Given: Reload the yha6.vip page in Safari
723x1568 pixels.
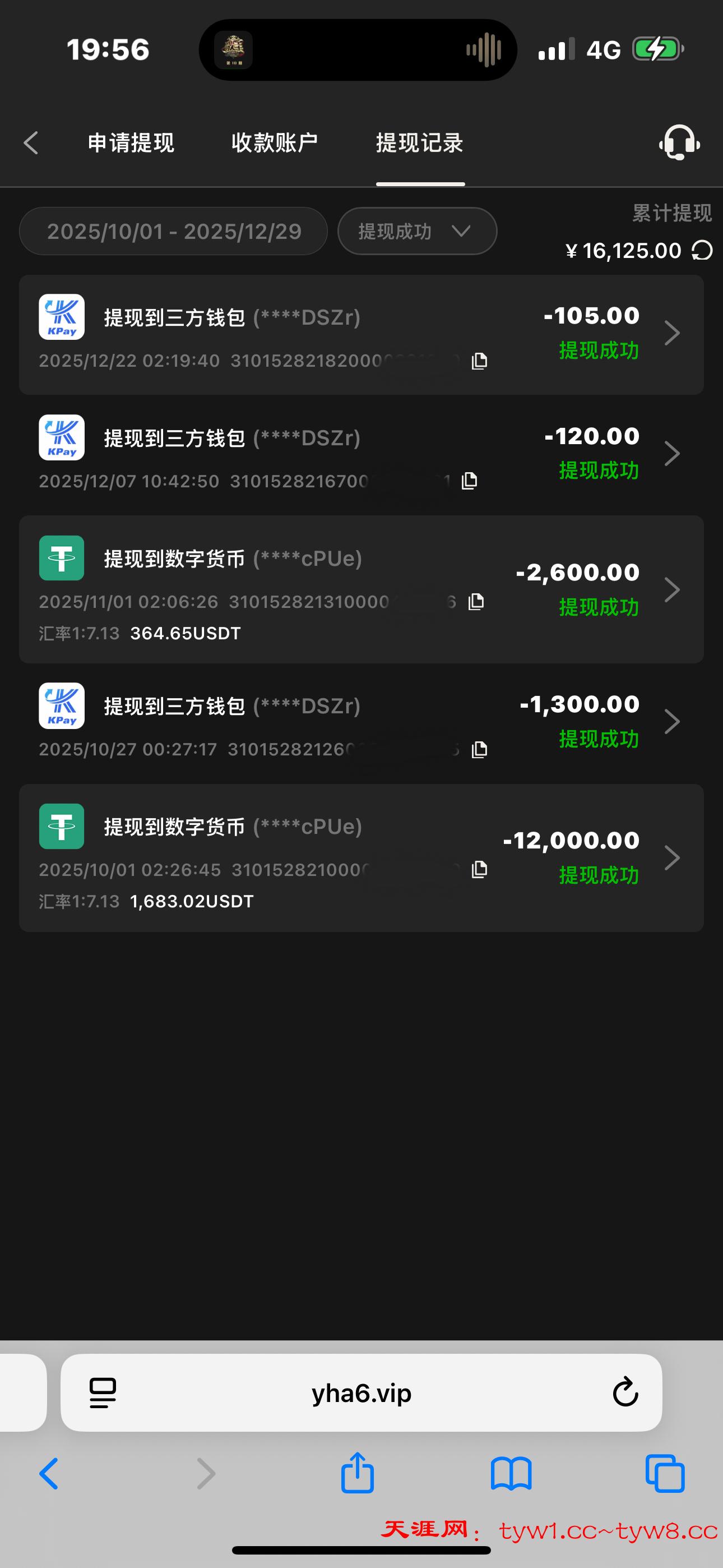Looking at the screenshot, I should pyautogui.click(x=625, y=1392).
